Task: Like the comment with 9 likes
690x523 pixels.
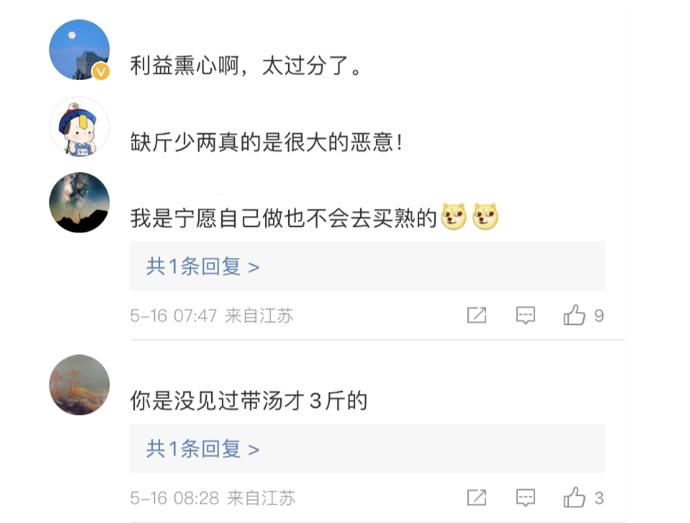Action: (x=575, y=316)
